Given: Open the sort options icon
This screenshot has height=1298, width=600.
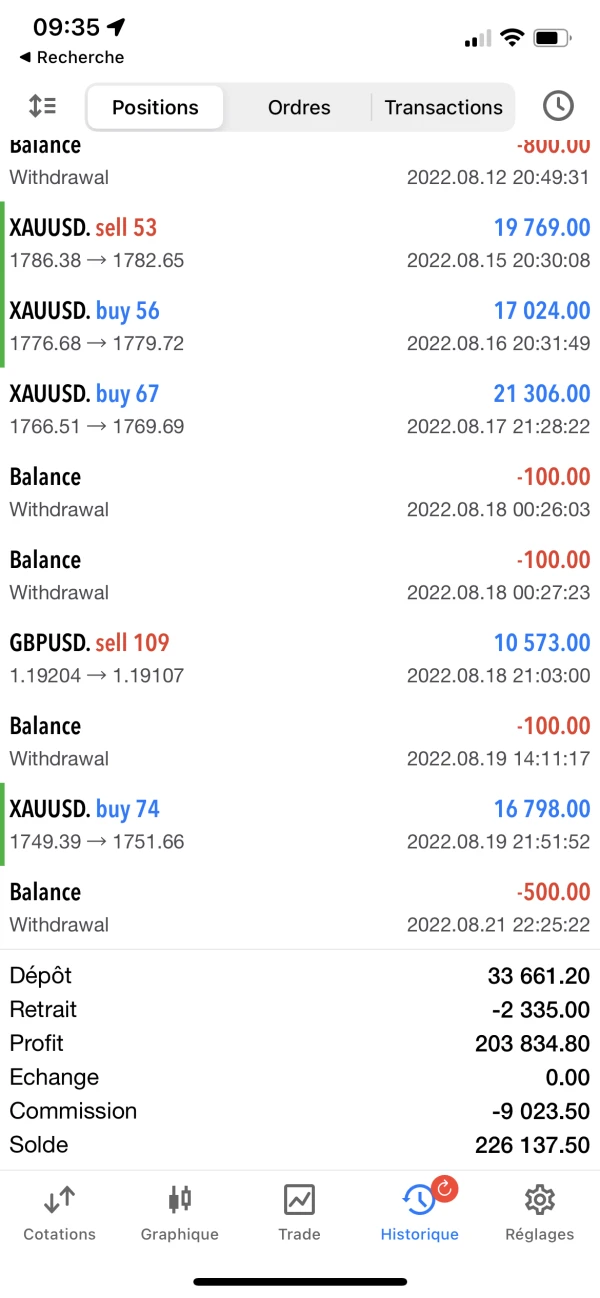Looking at the screenshot, I should [42, 106].
